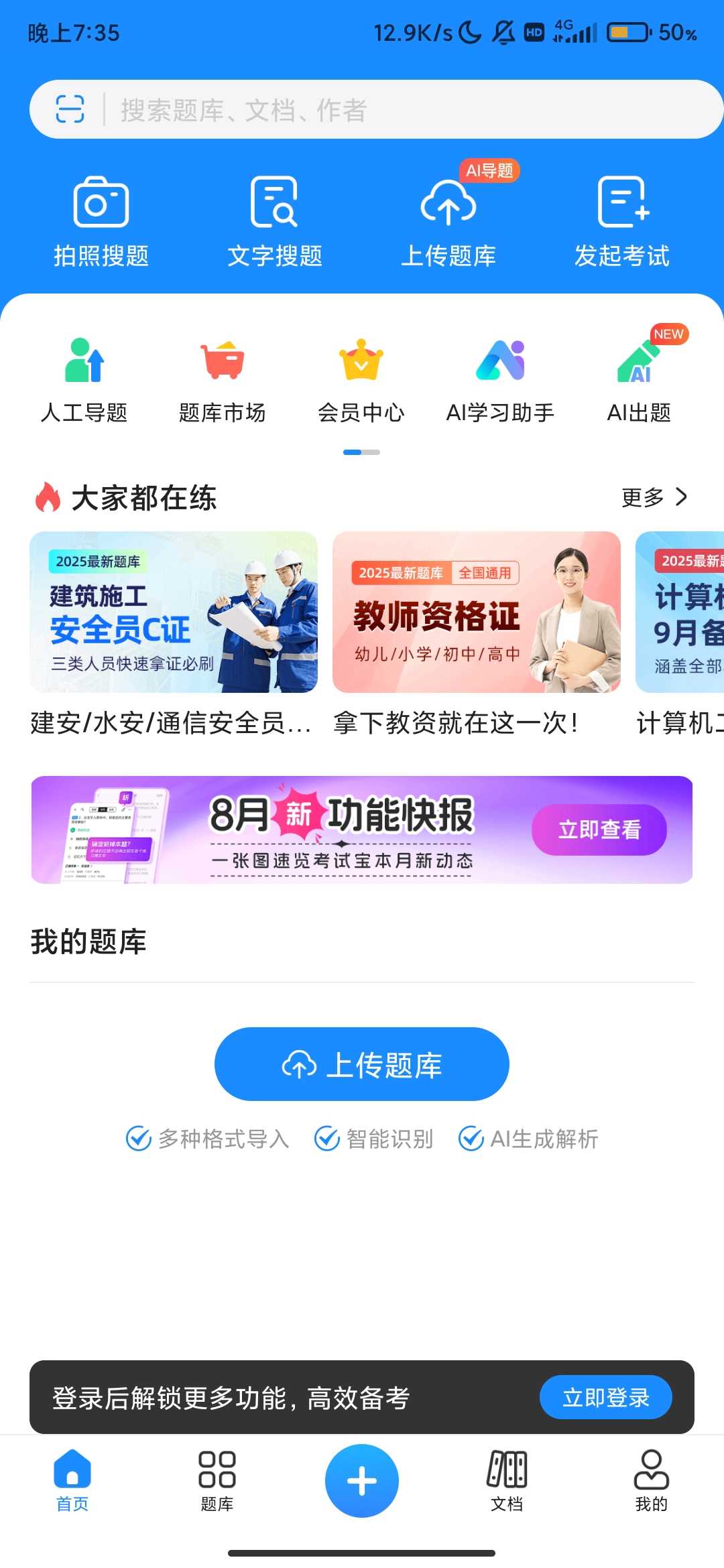
Task: Start an exam with 发起考试
Action: 622,221
